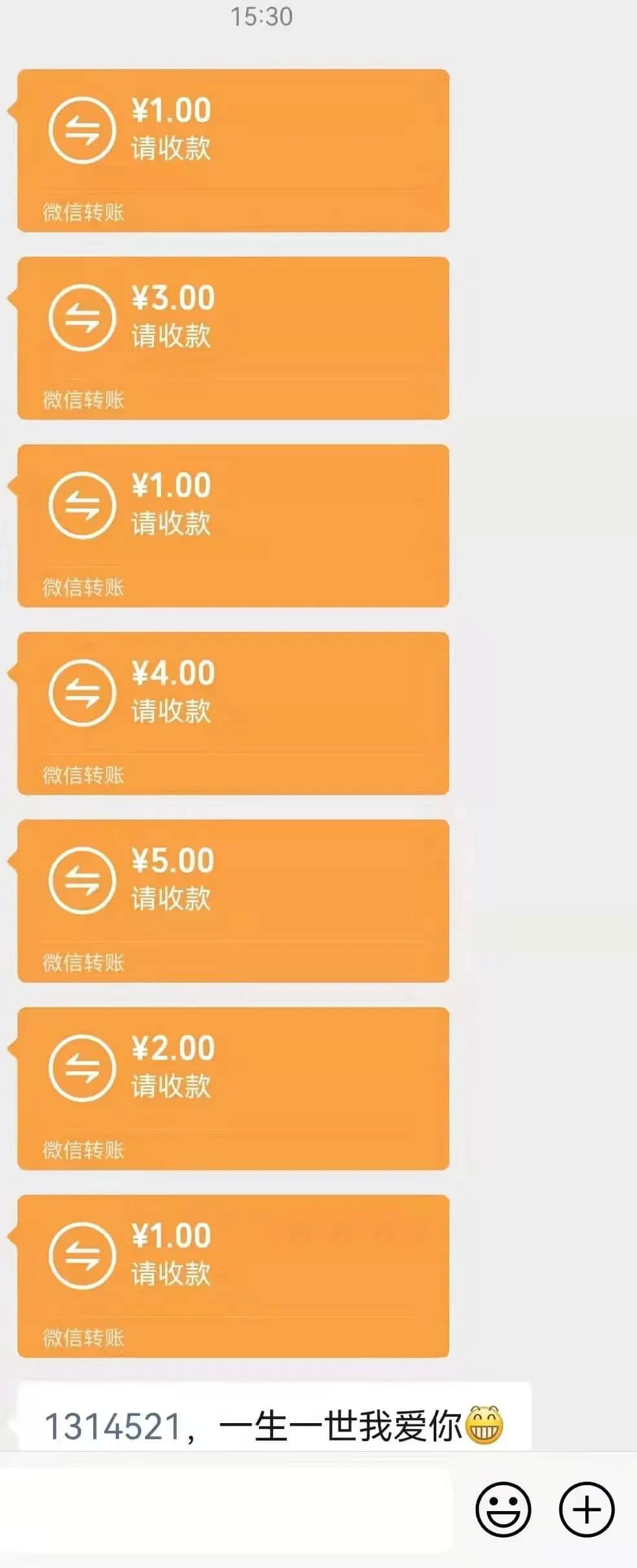Click the 15:30 timestamp at the top
The width and height of the screenshot is (637, 1568).
coord(262,17)
